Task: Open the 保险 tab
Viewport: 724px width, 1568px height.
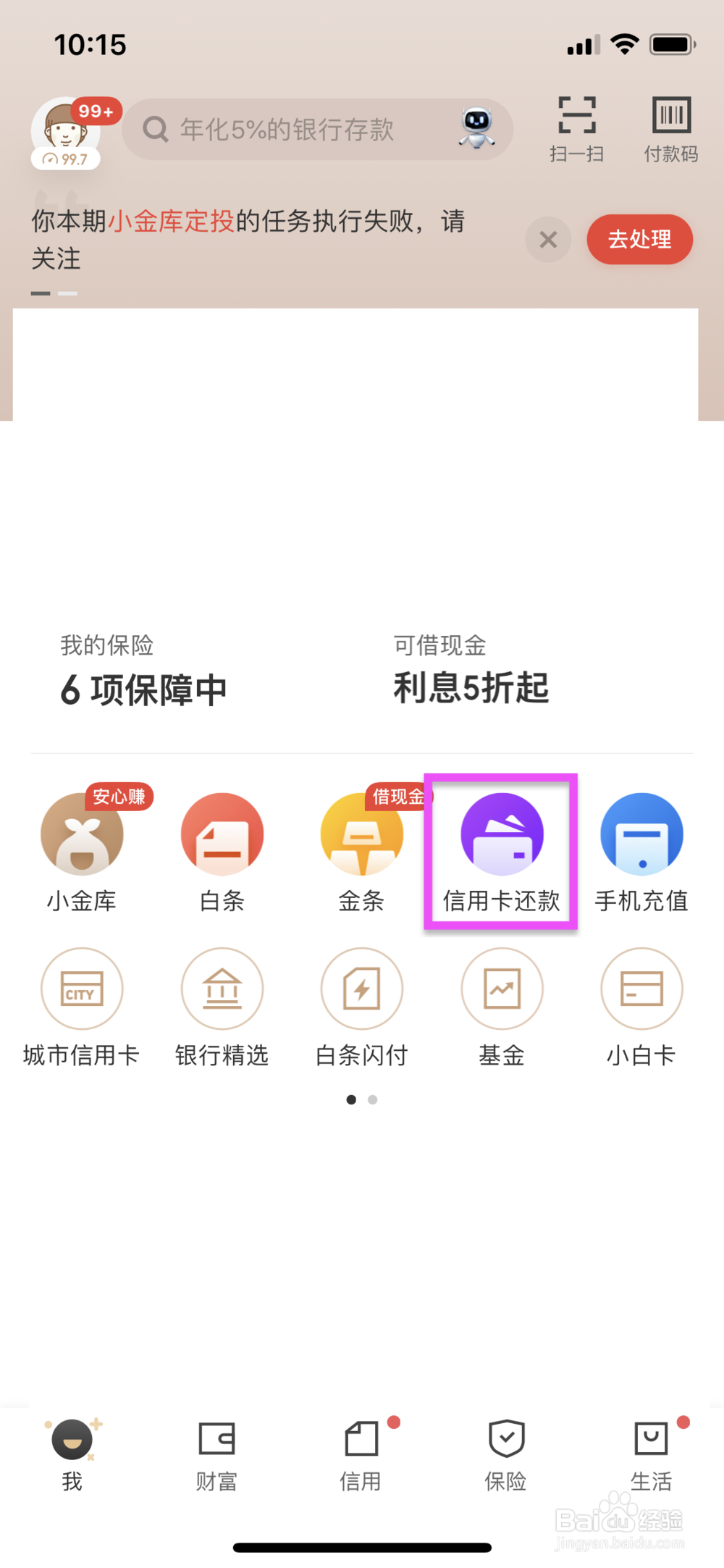Action: pos(505,1456)
